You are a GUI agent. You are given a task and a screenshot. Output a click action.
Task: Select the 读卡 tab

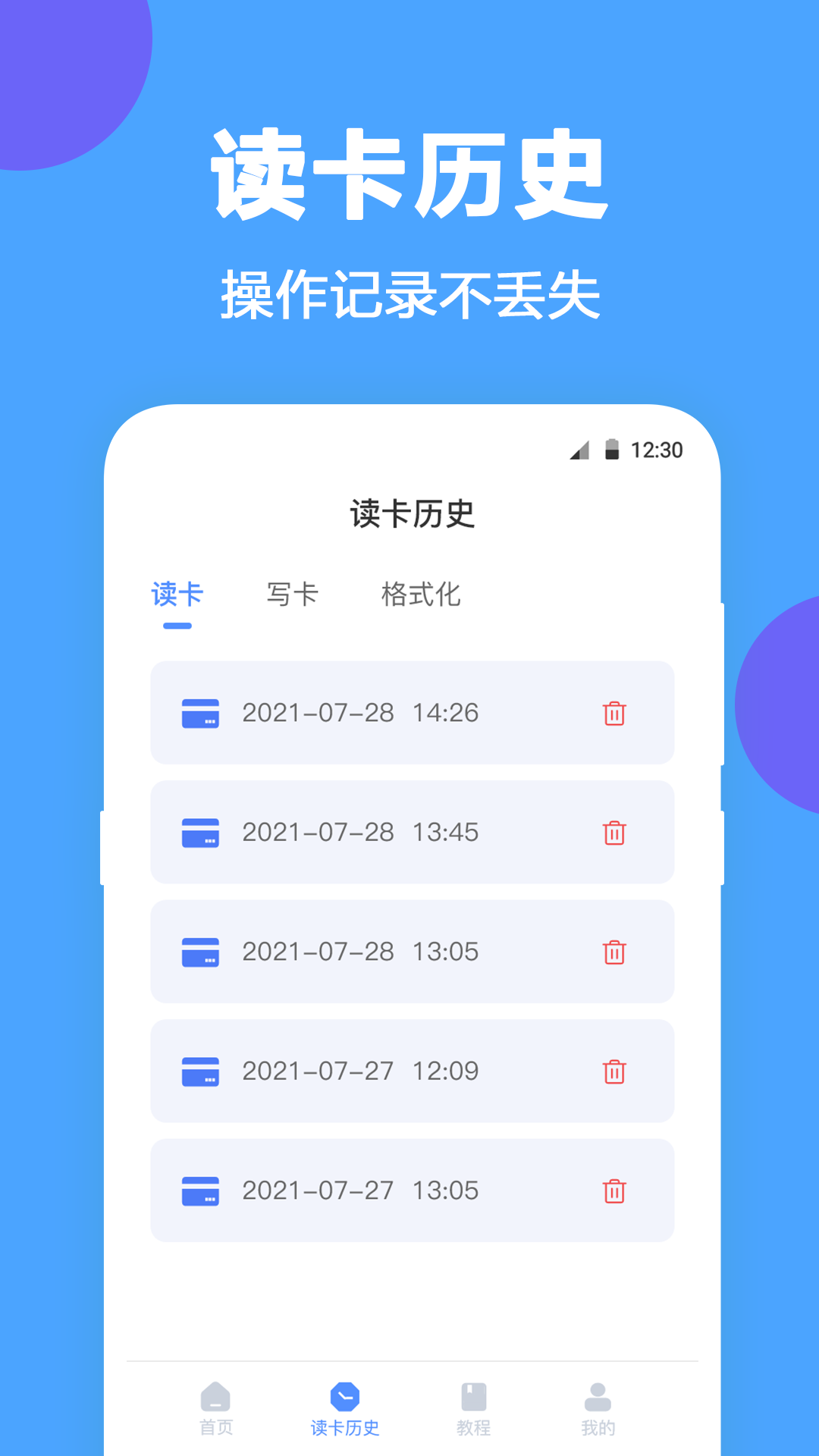pyautogui.click(x=177, y=595)
